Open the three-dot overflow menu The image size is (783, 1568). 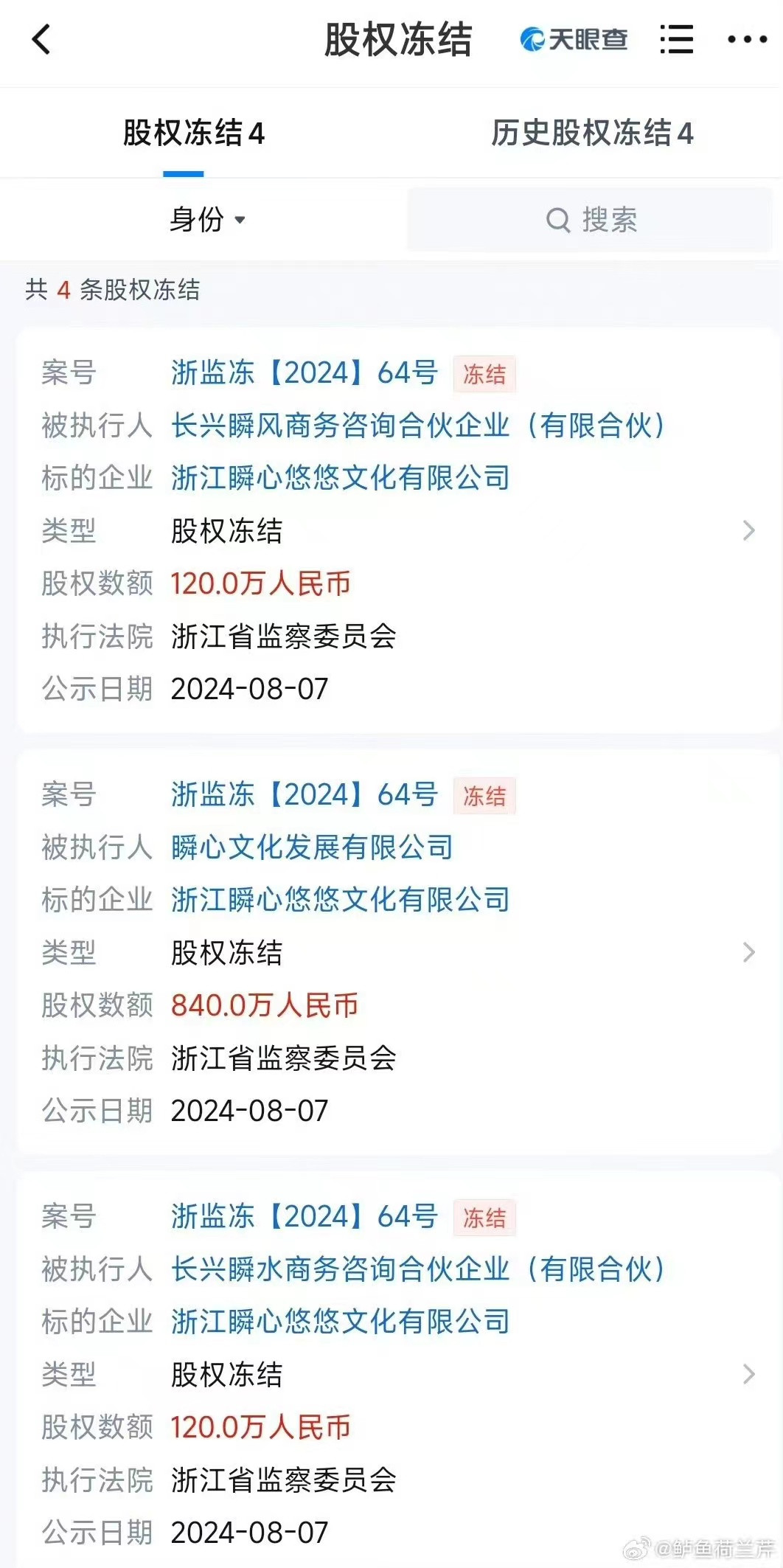click(748, 39)
